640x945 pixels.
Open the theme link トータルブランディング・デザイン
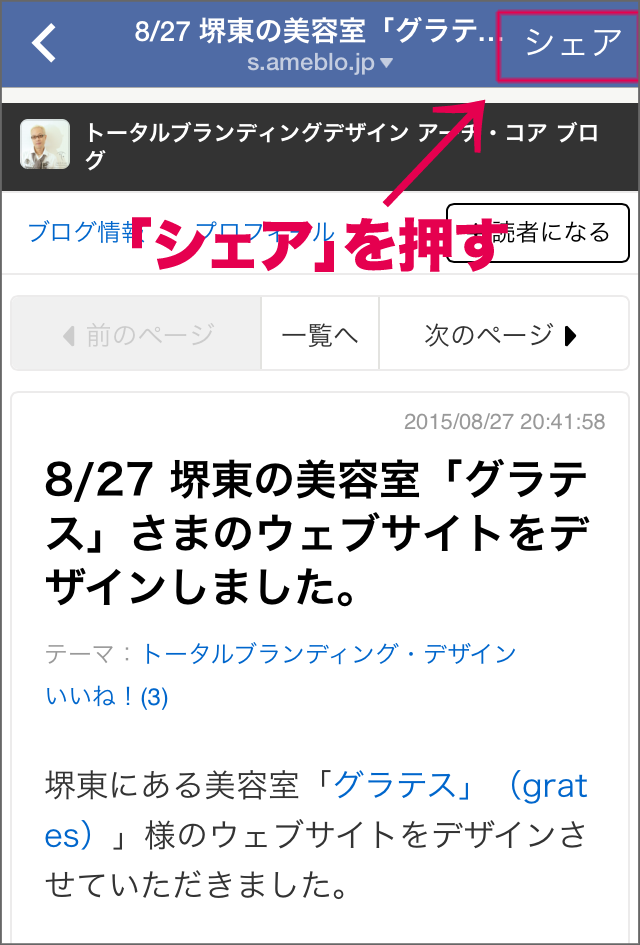coord(330,655)
